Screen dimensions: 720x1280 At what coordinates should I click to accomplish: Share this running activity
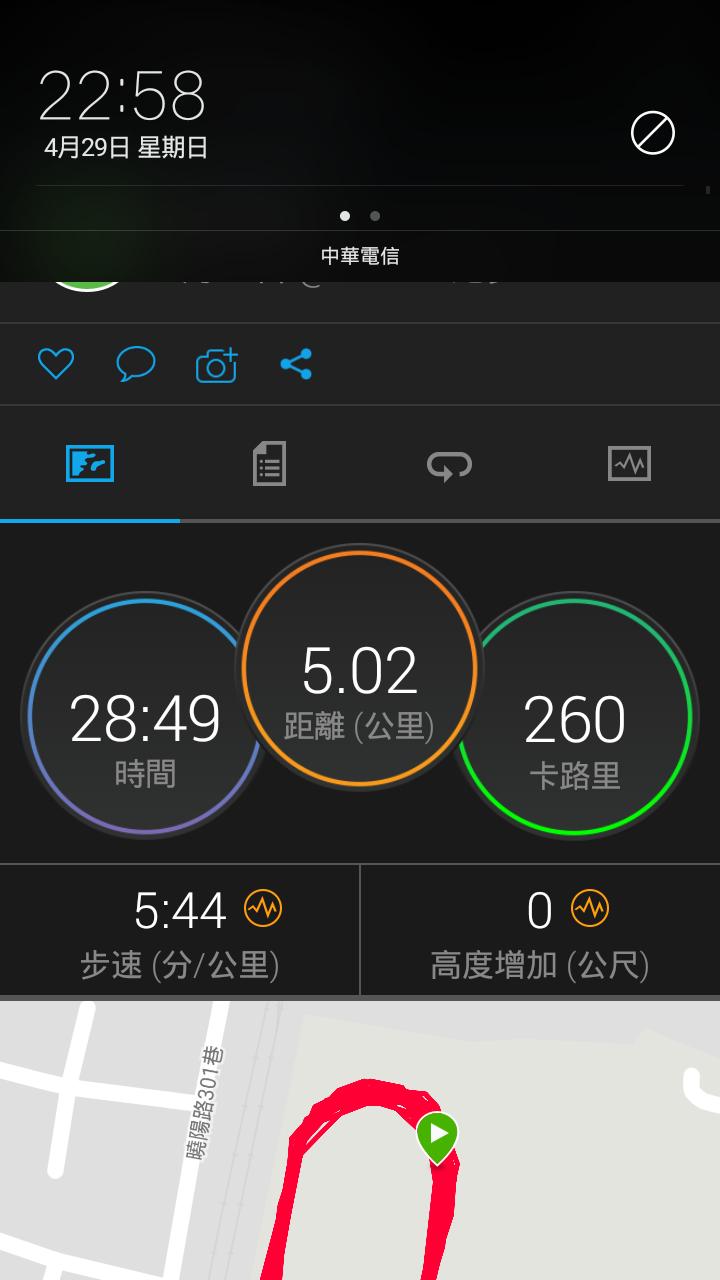click(x=296, y=364)
